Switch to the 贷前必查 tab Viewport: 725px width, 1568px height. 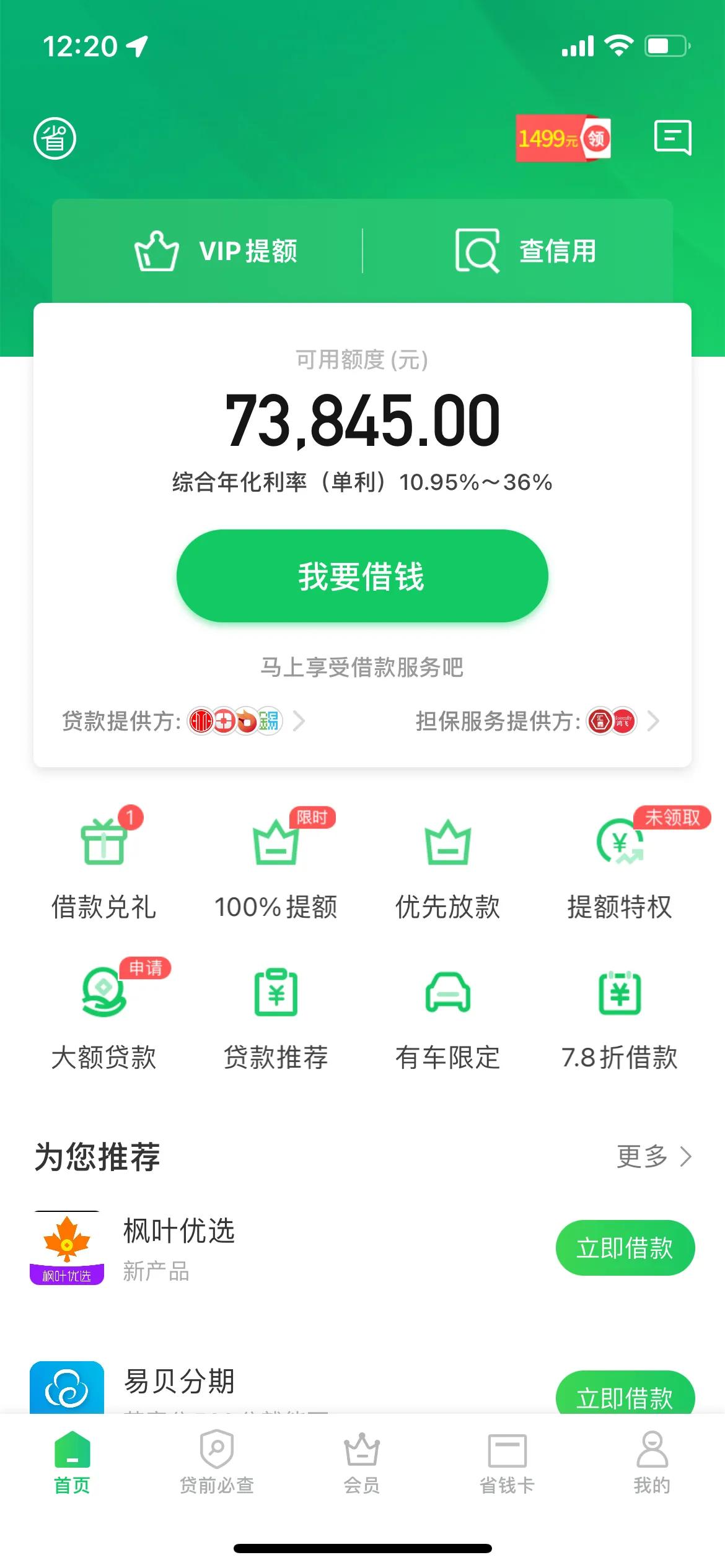click(x=217, y=1462)
